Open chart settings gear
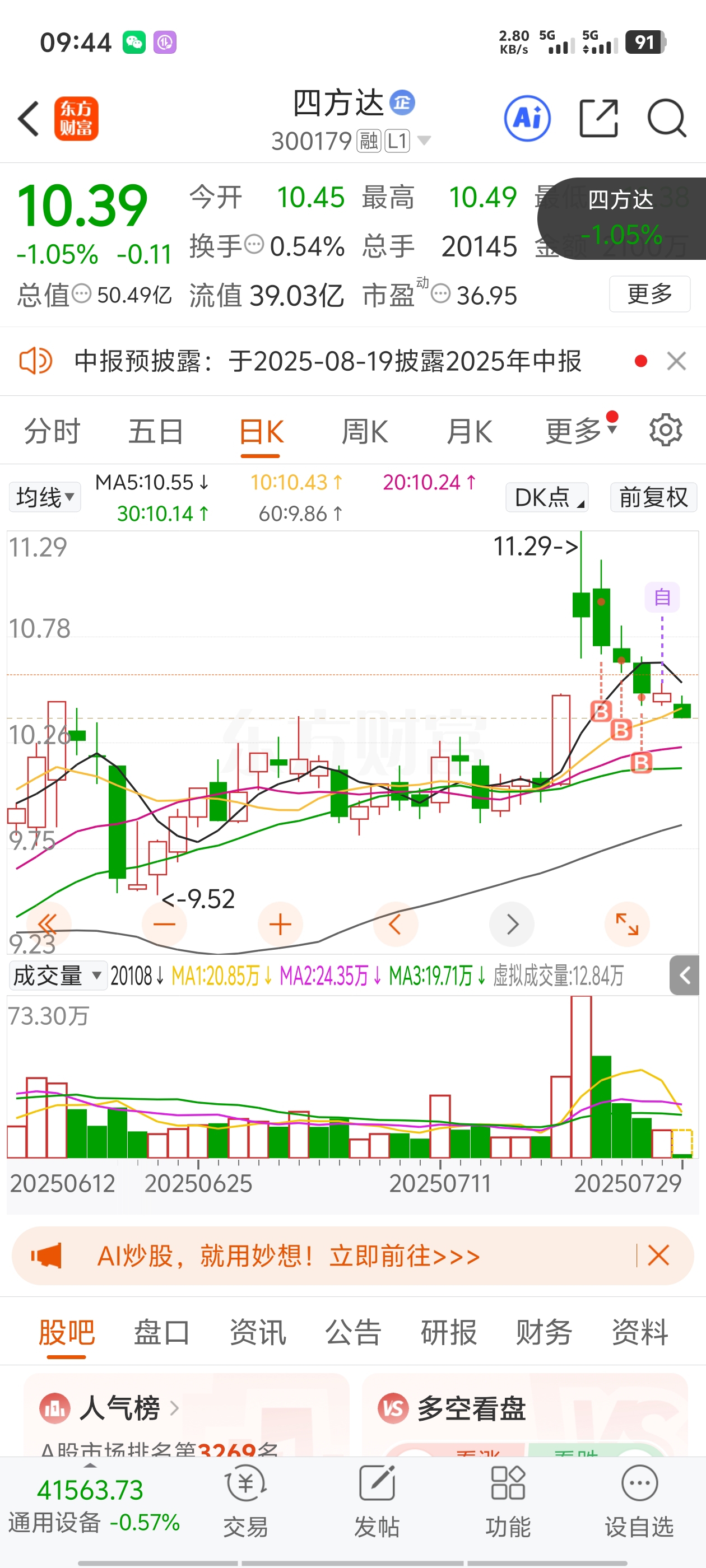The image size is (706, 1568). pyautogui.click(x=665, y=430)
